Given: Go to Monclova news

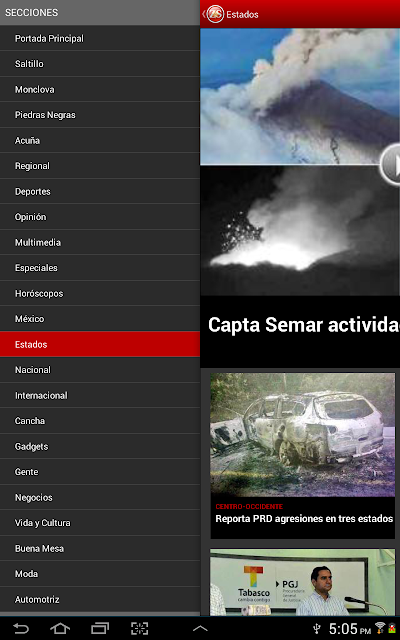Looking at the screenshot, I should [100, 89].
